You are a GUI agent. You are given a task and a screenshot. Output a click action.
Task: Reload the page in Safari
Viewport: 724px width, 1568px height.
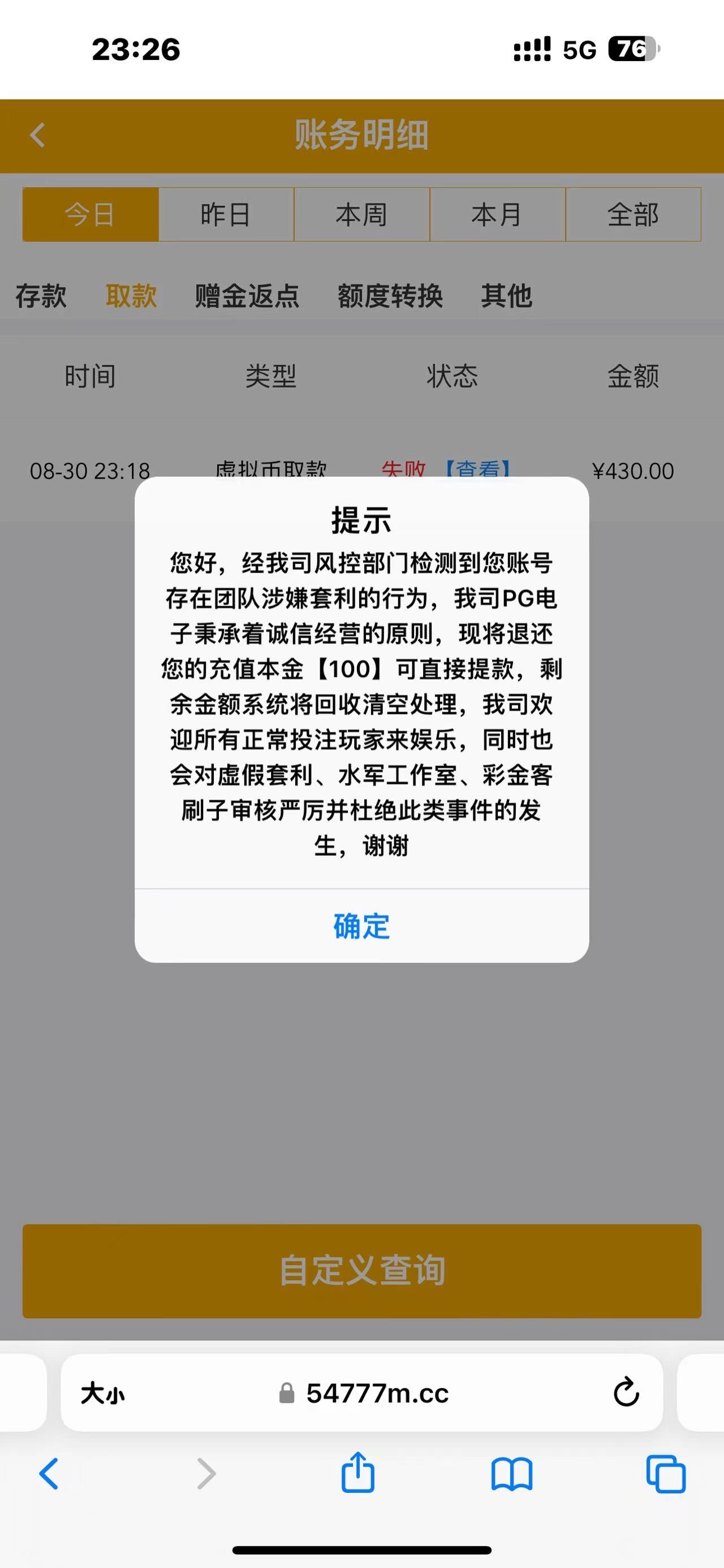click(626, 1393)
